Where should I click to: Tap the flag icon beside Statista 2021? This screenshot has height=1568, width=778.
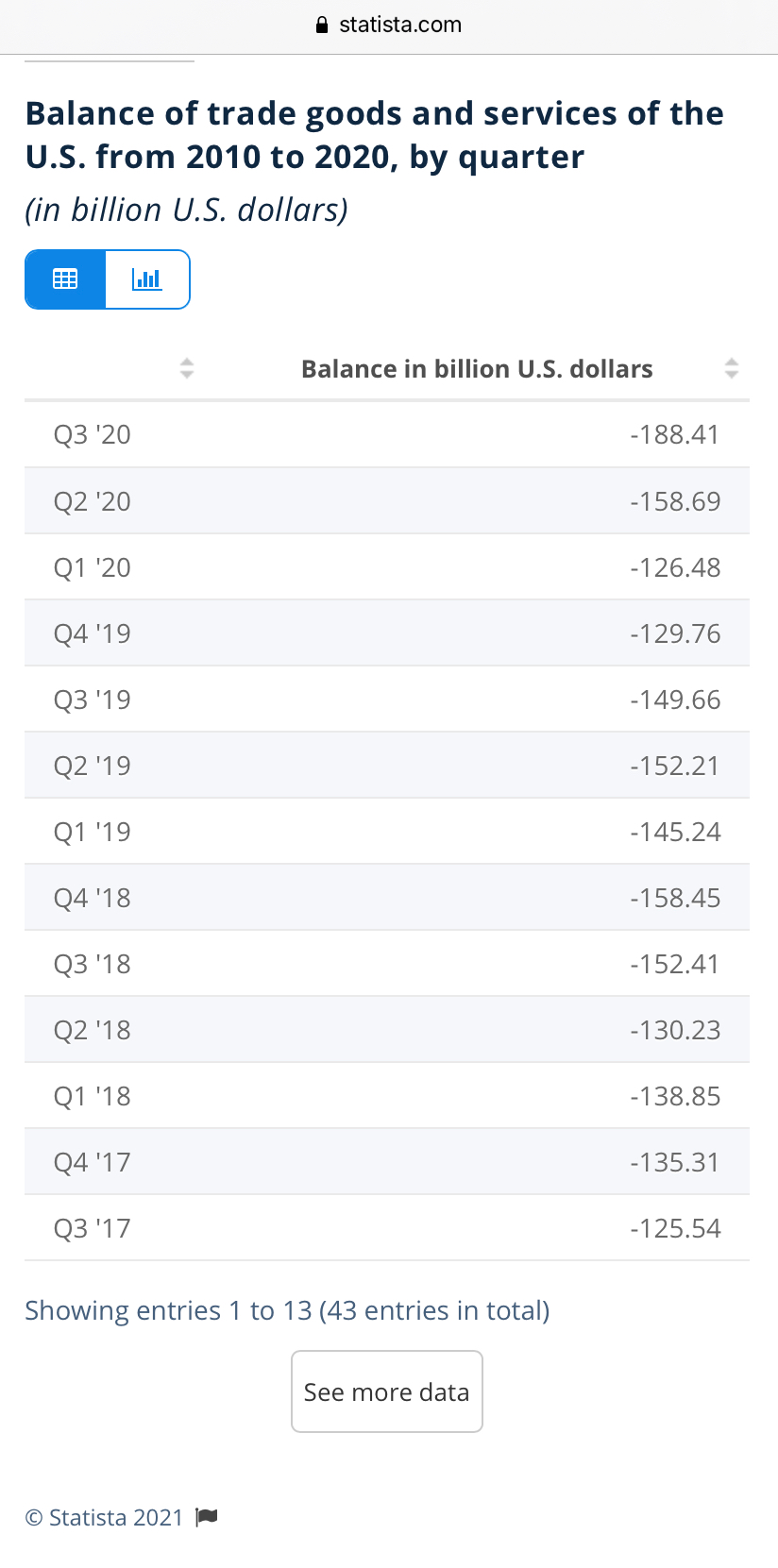tap(207, 1517)
